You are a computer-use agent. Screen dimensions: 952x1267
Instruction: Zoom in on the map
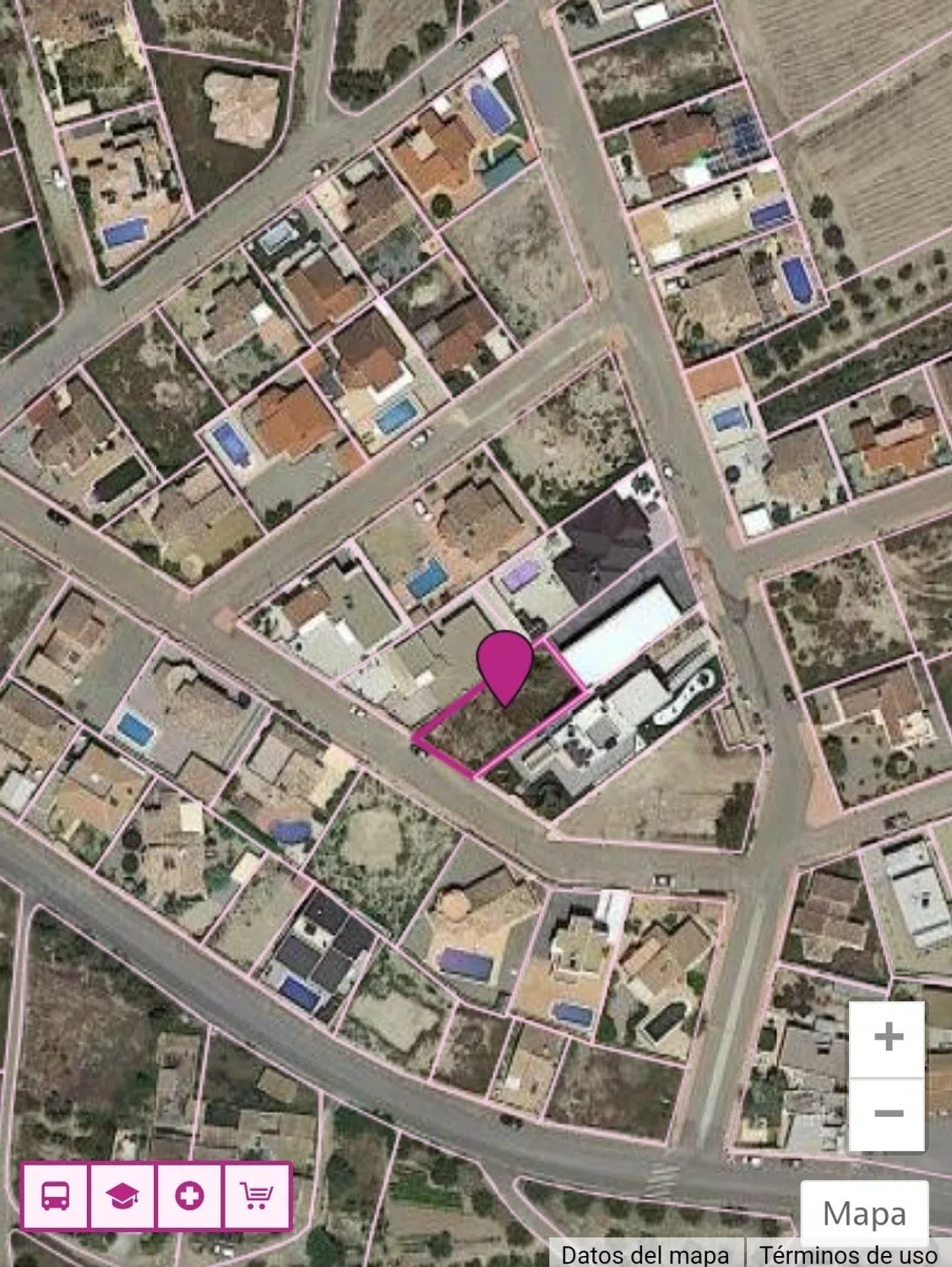point(887,1038)
